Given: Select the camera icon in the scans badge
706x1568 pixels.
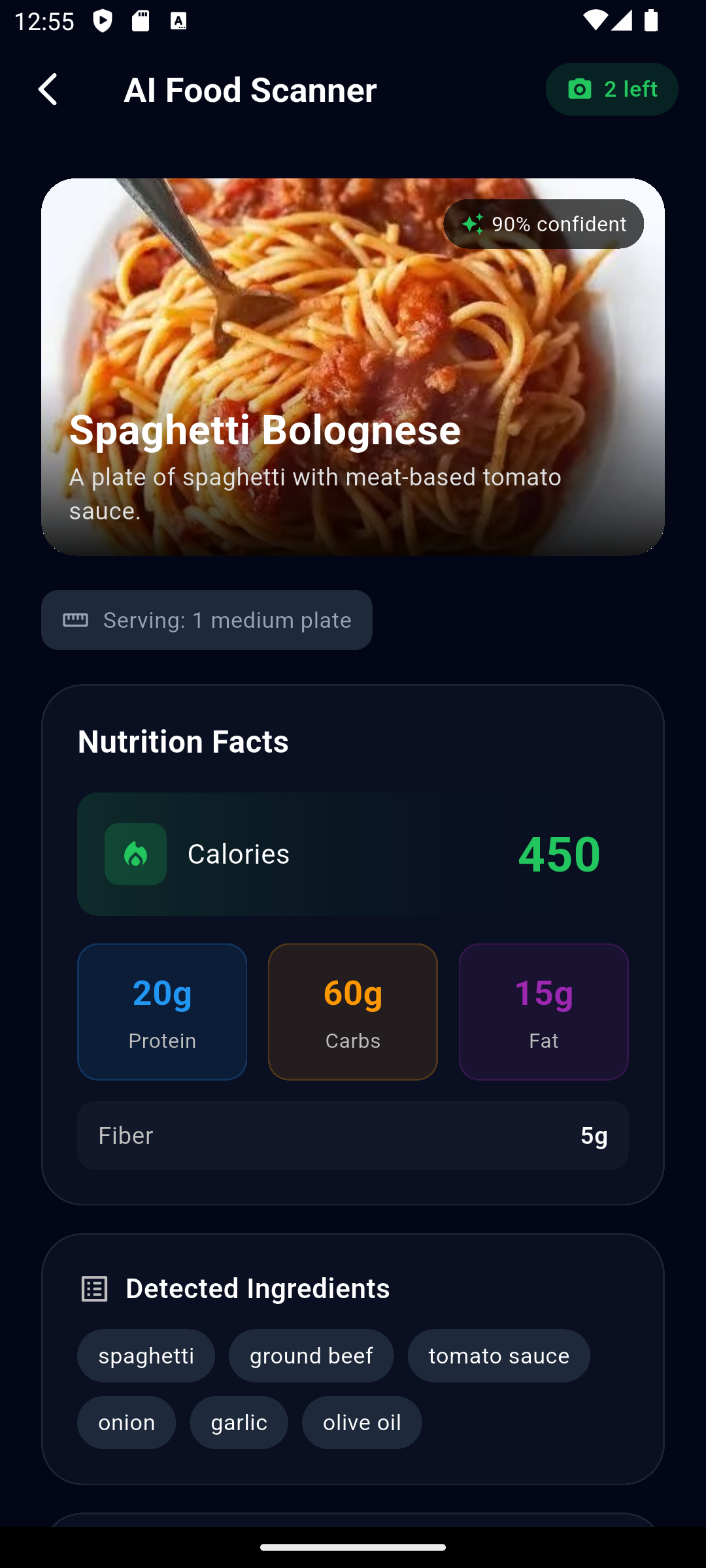Looking at the screenshot, I should [x=579, y=89].
